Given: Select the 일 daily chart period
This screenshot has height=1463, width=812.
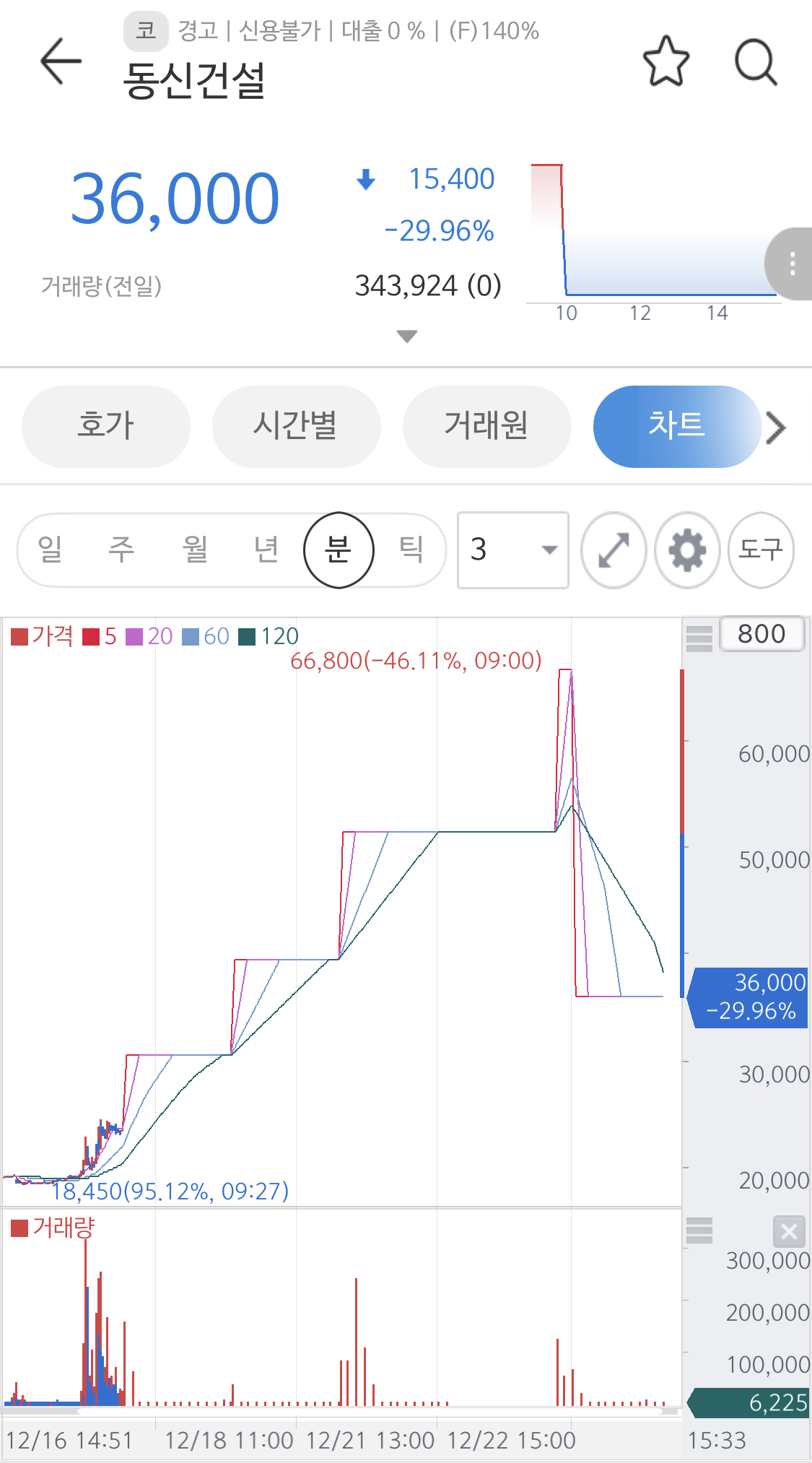Looking at the screenshot, I should pyautogui.click(x=50, y=550).
